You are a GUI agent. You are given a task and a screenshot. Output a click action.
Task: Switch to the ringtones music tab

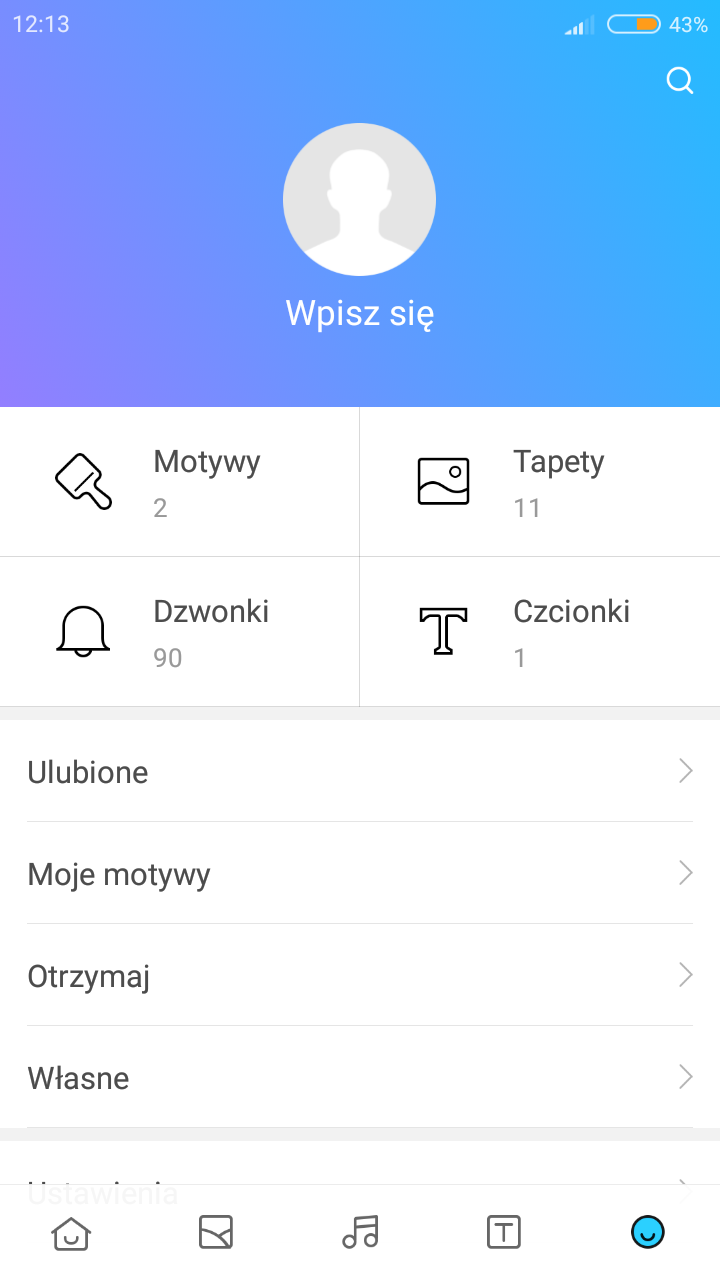(360, 1232)
